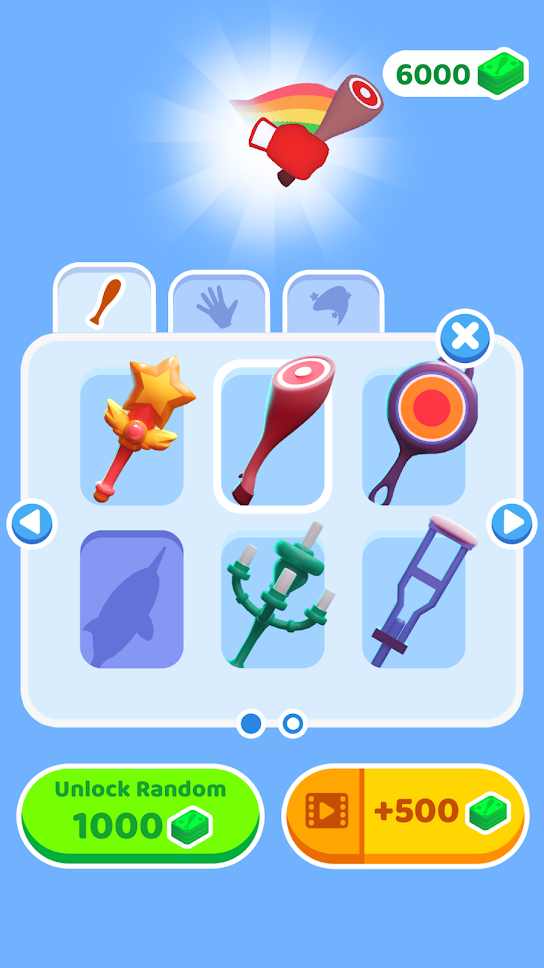Select the meat leg weapon
The width and height of the screenshot is (544, 968).
272,436
